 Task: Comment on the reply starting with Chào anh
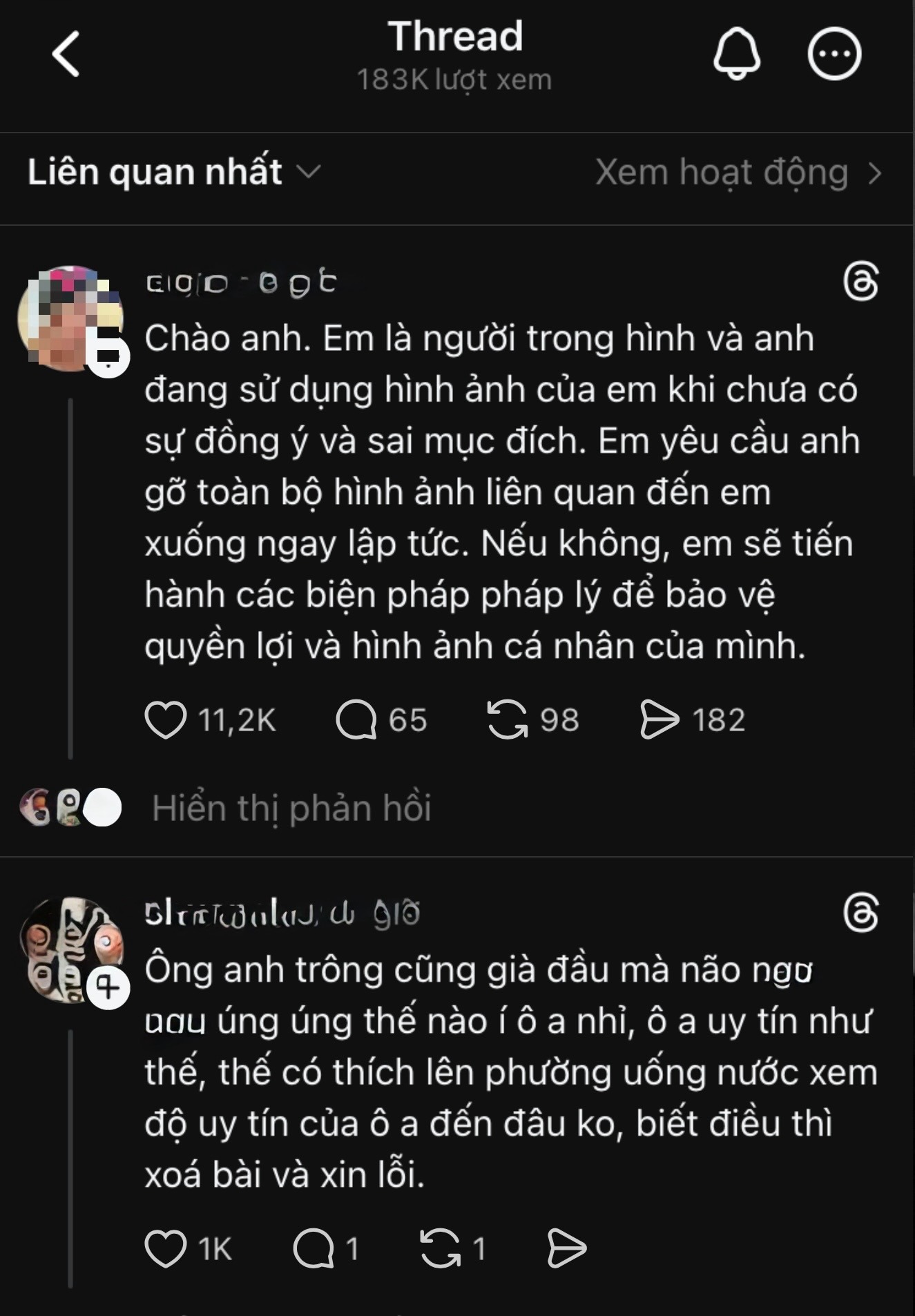pos(356,720)
